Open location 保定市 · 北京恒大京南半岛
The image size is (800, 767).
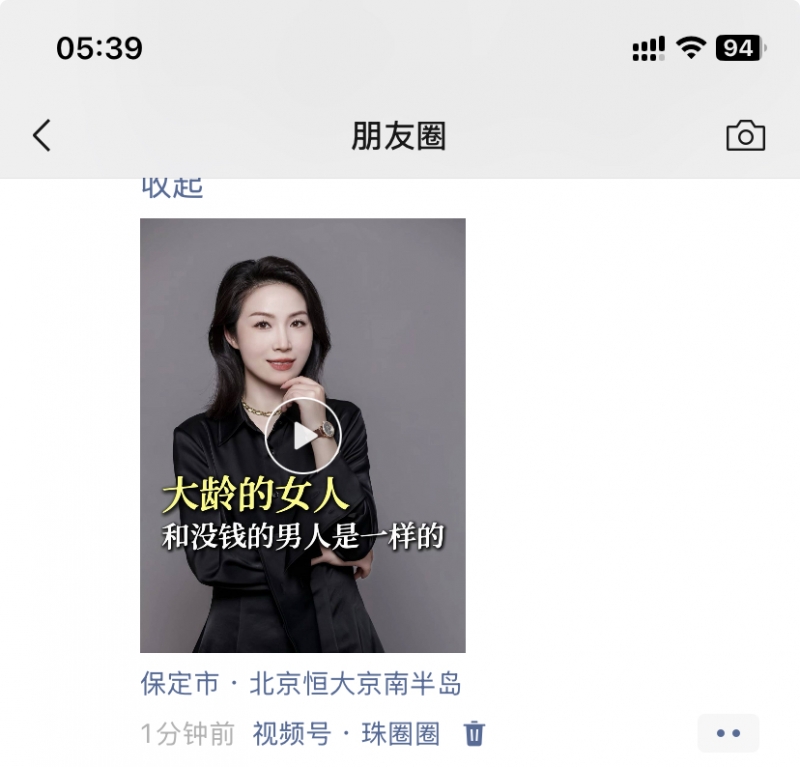[x=301, y=684]
